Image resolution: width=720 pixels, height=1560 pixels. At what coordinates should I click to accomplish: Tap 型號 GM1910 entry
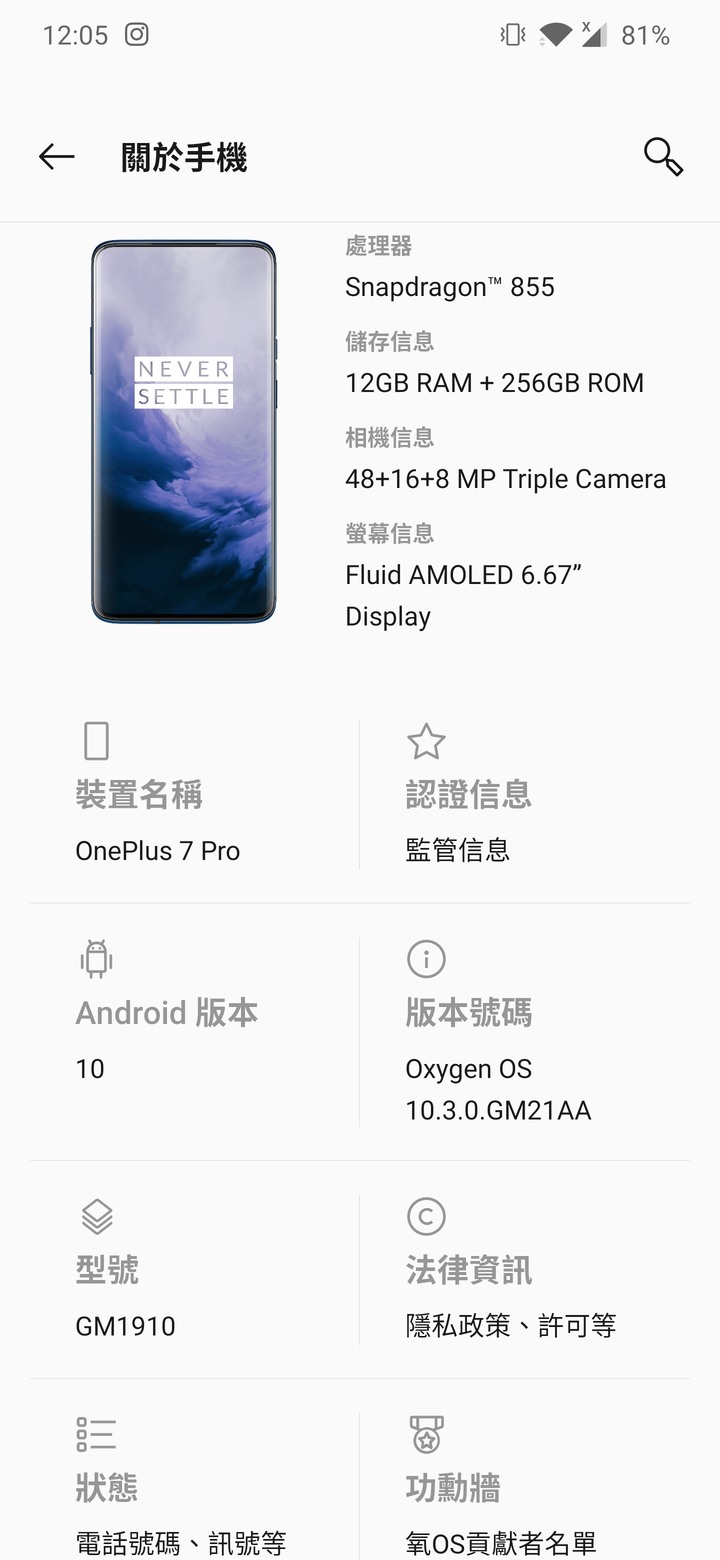(195, 1270)
